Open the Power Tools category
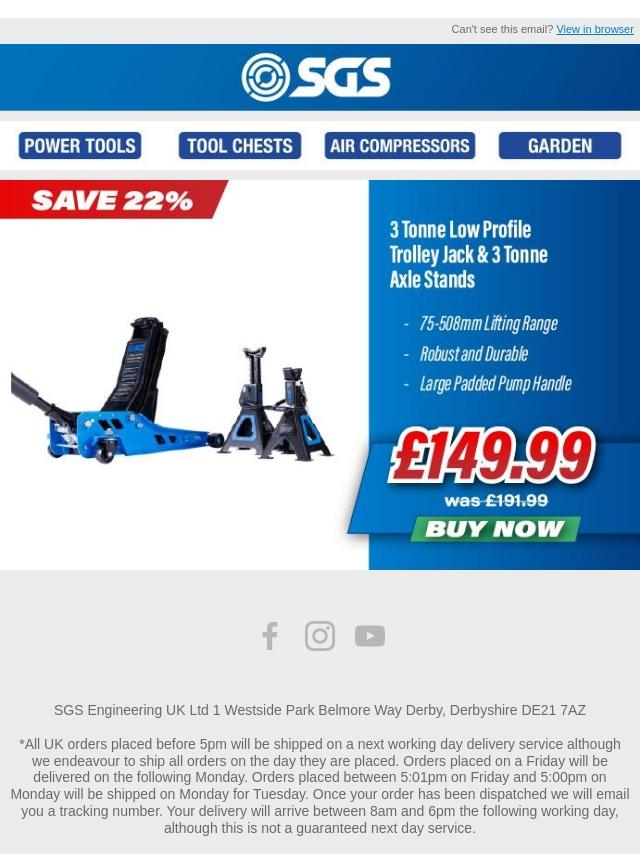 click(80, 146)
